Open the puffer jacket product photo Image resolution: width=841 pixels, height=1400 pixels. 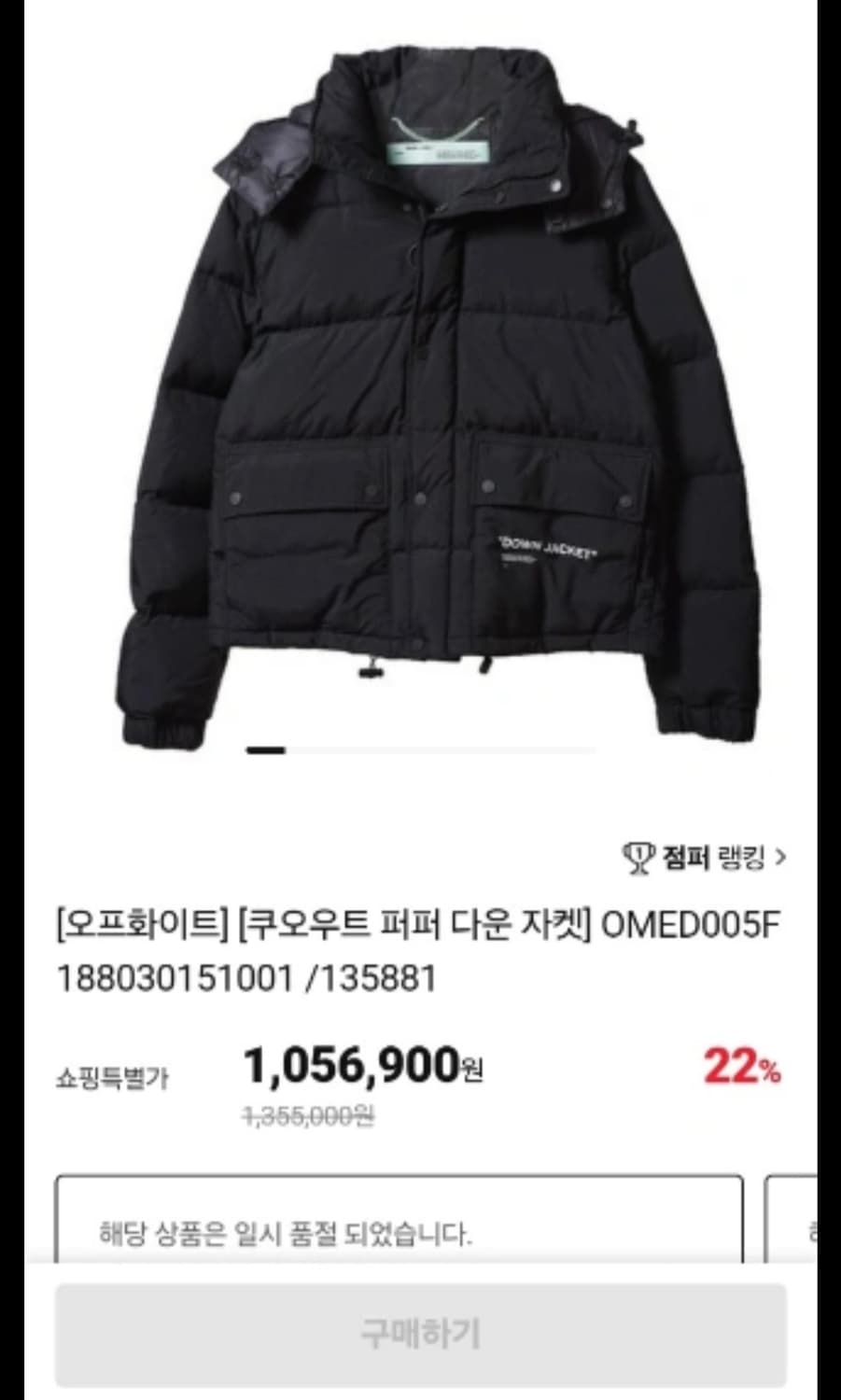tap(420, 392)
